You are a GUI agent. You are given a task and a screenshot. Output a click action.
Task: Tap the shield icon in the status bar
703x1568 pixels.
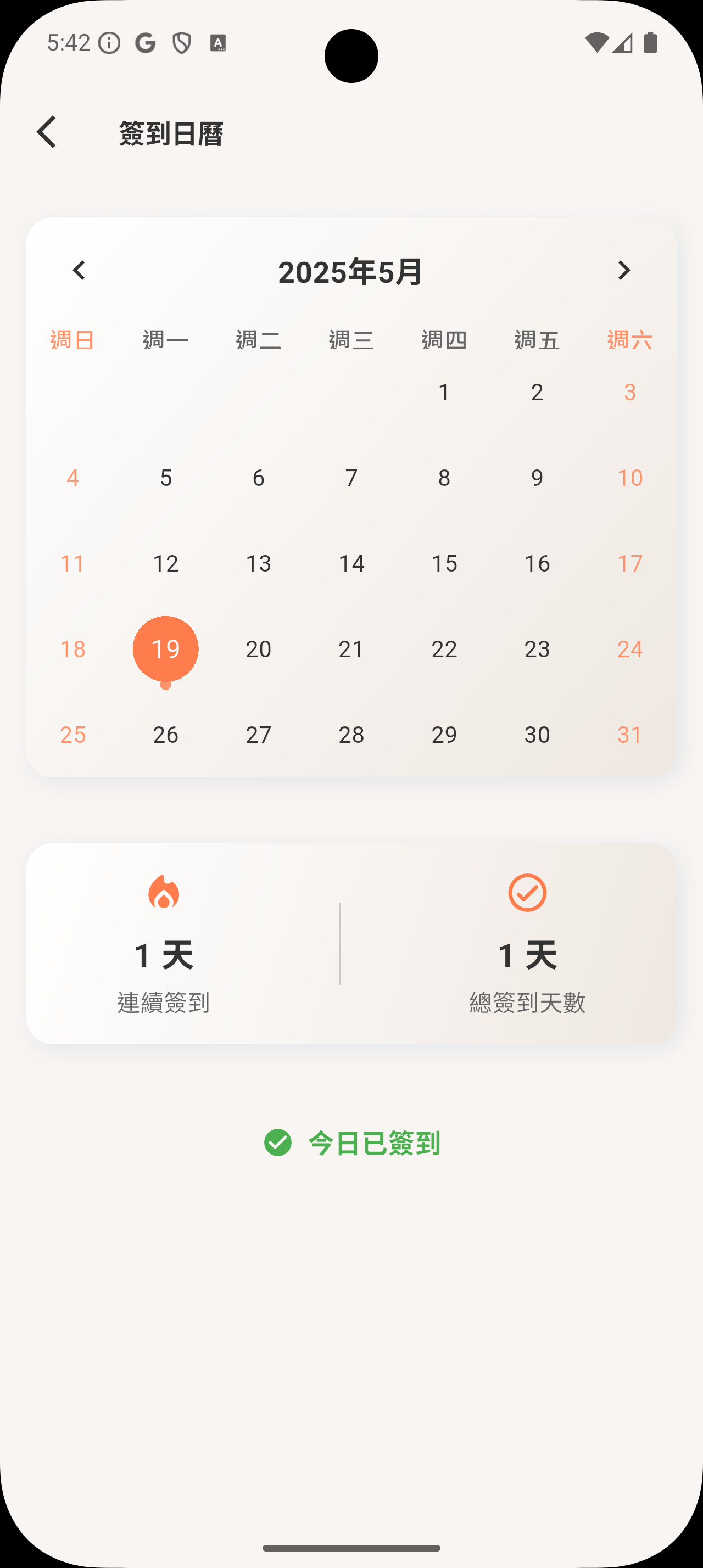(181, 42)
